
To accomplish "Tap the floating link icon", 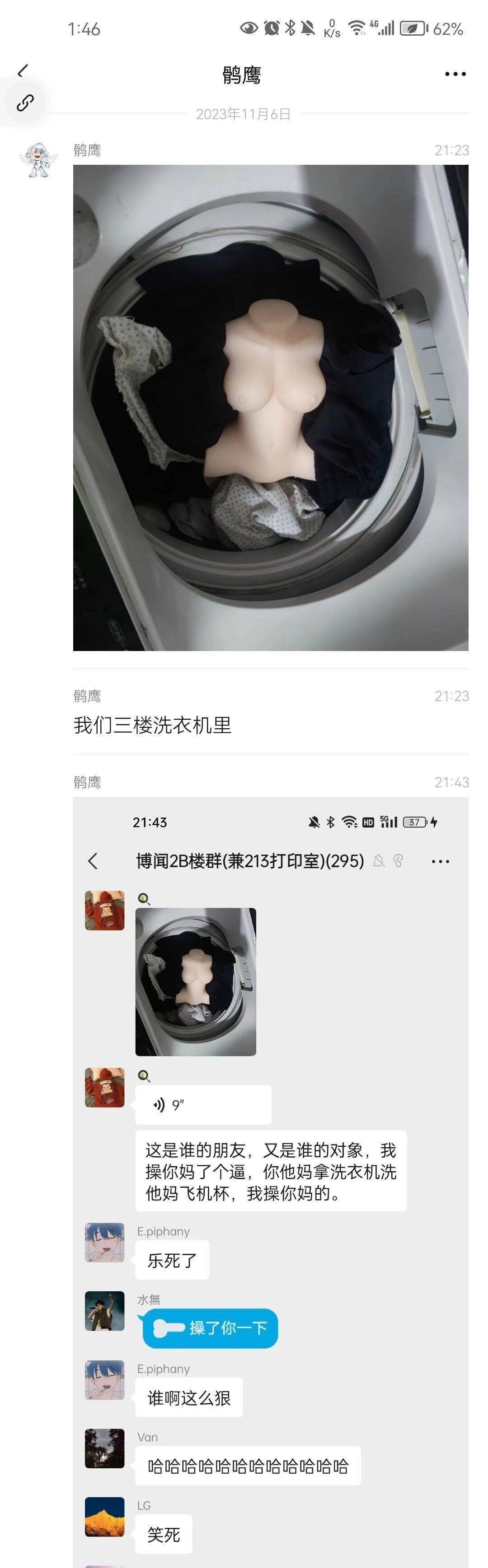I will pyautogui.click(x=25, y=103).
